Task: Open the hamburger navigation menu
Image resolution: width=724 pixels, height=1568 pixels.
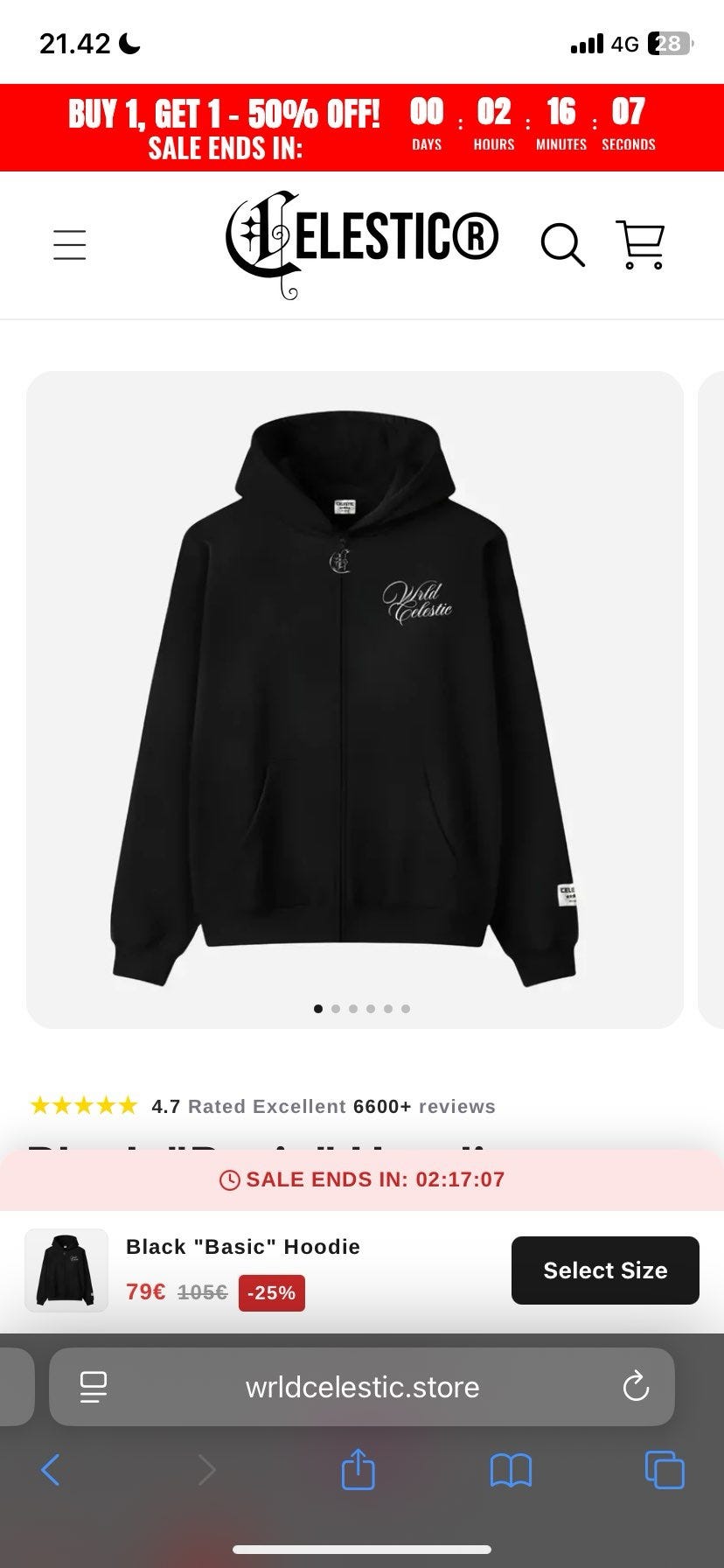Action: (70, 244)
